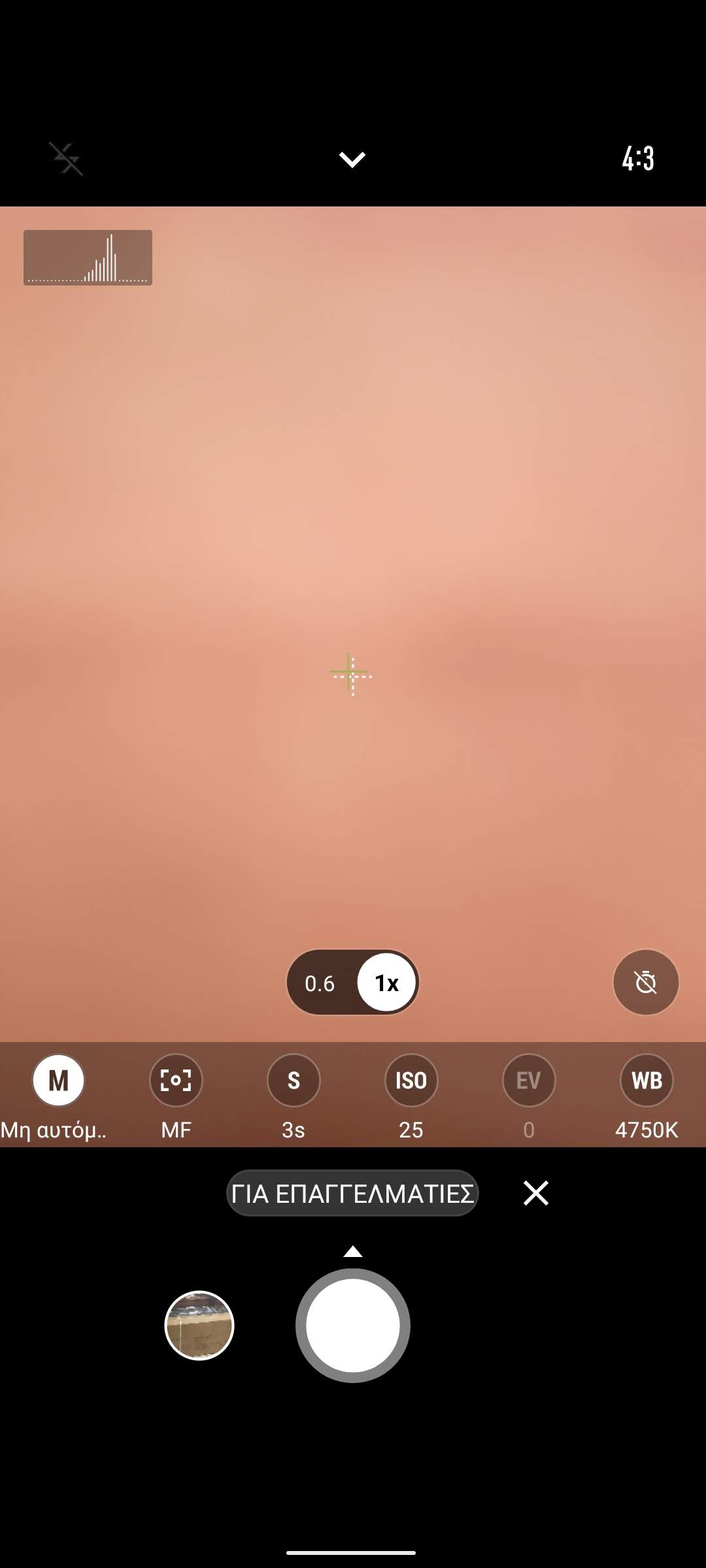Toggle the flash icon
The image size is (706, 1568).
click(67, 159)
